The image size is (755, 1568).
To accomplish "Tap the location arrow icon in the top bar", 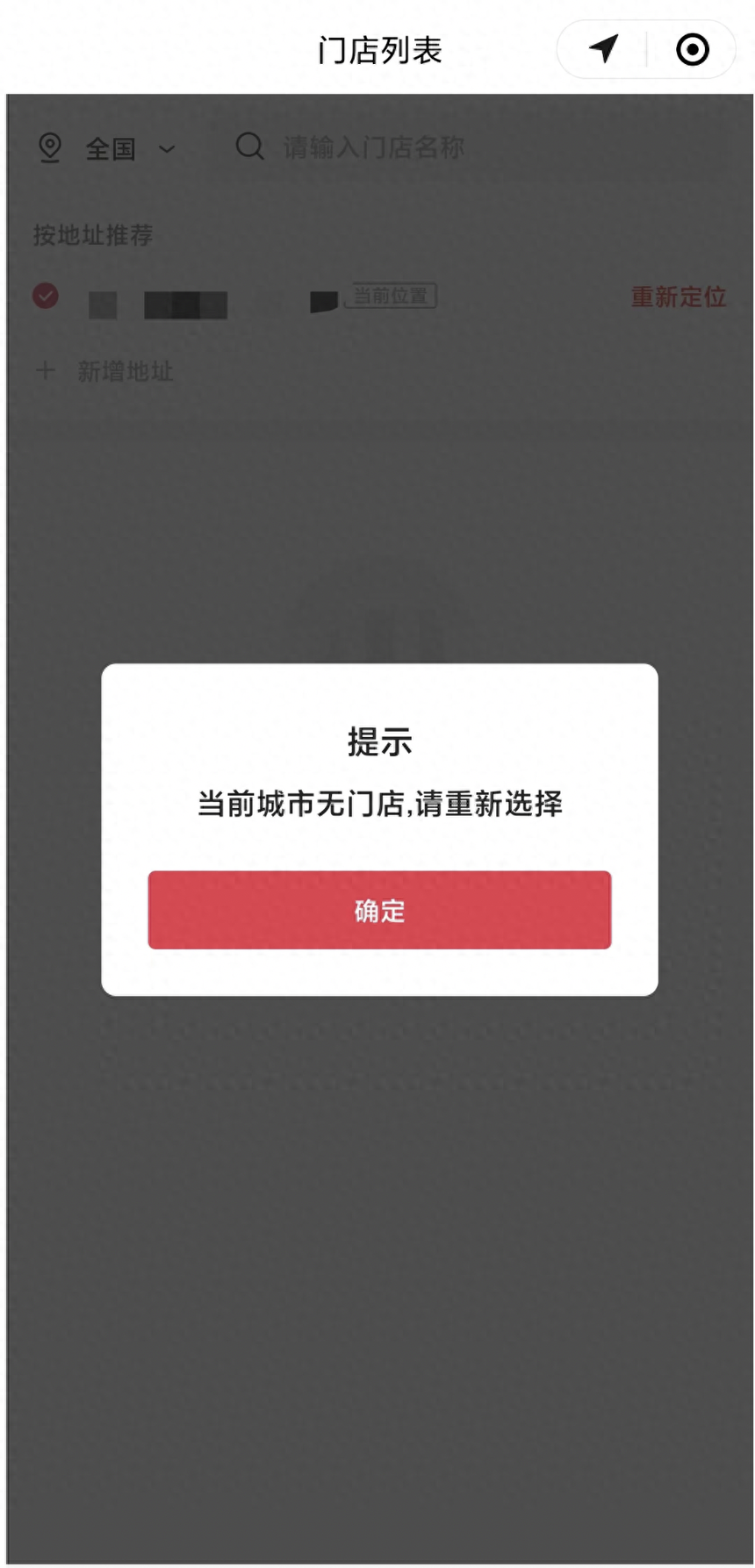I will pos(604,49).
